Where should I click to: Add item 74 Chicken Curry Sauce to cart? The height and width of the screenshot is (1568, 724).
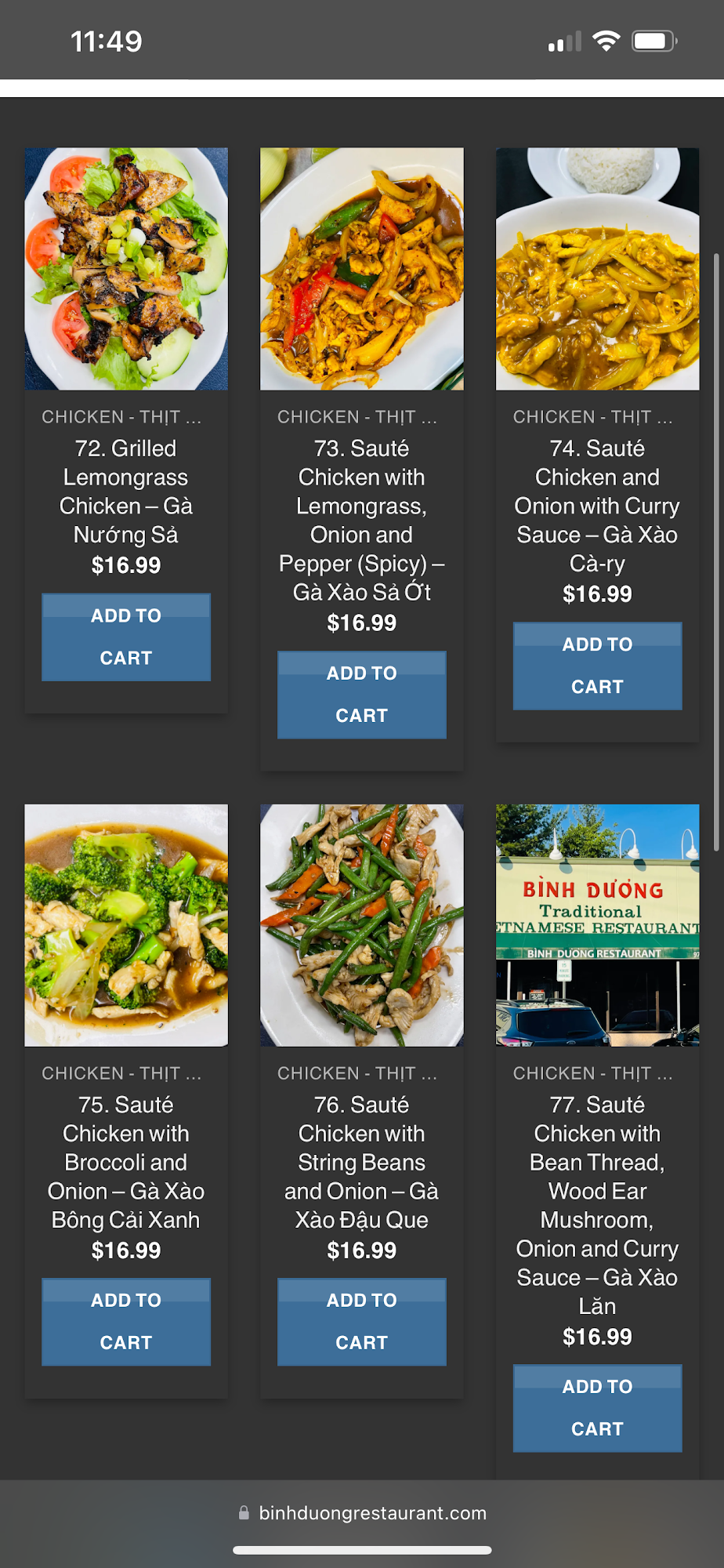(597, 666)
